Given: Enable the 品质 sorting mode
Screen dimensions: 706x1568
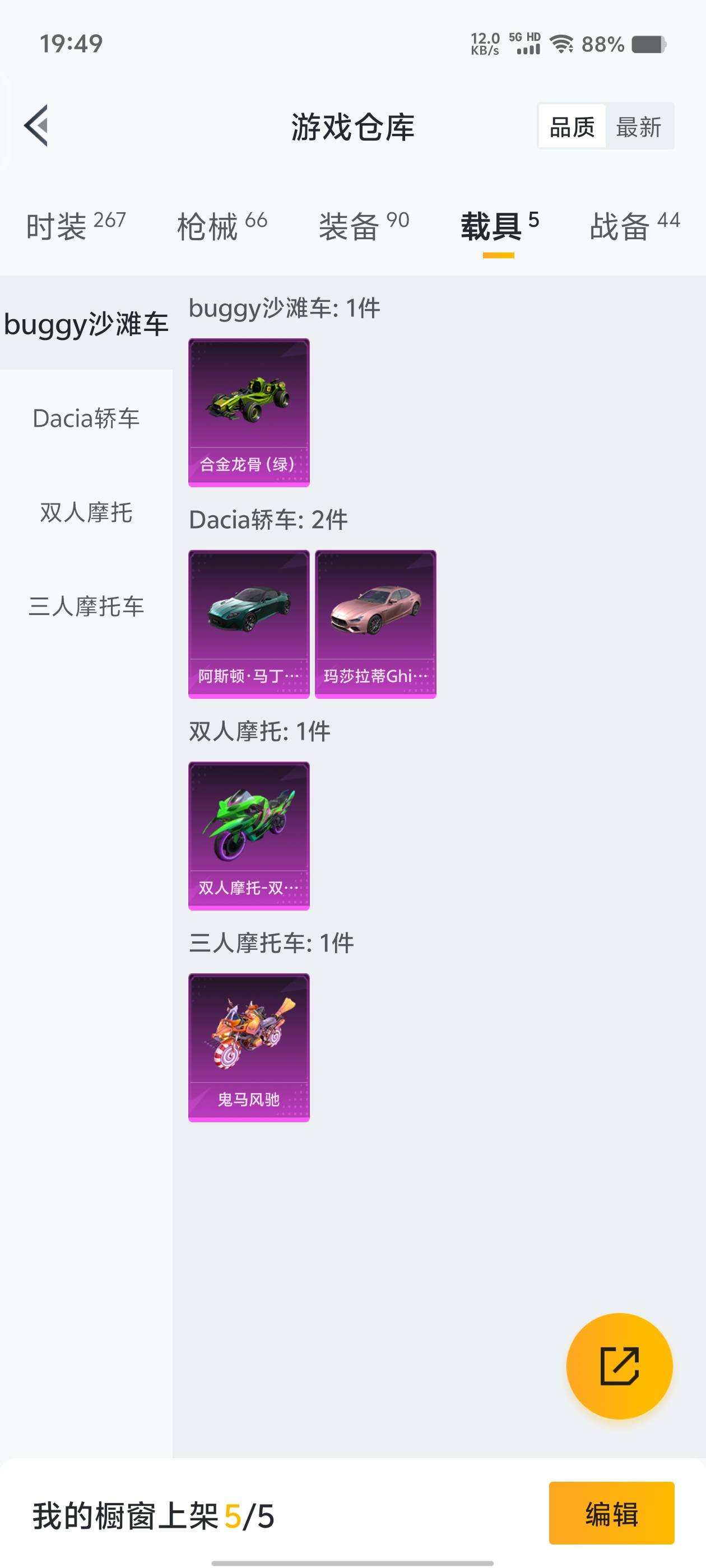Looking at the screenshot, I should click(x=571, y=127).
